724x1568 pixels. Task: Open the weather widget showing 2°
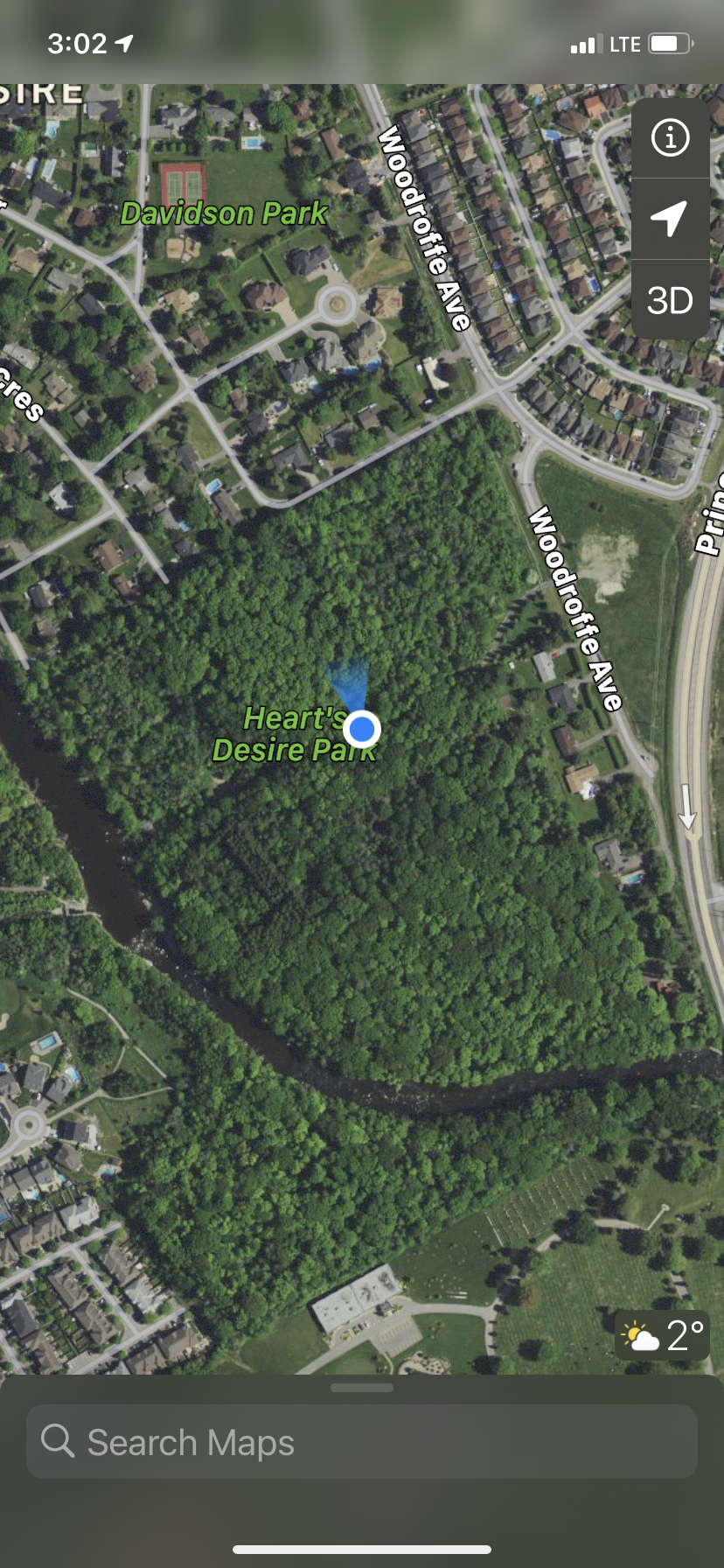(662, 1336)
